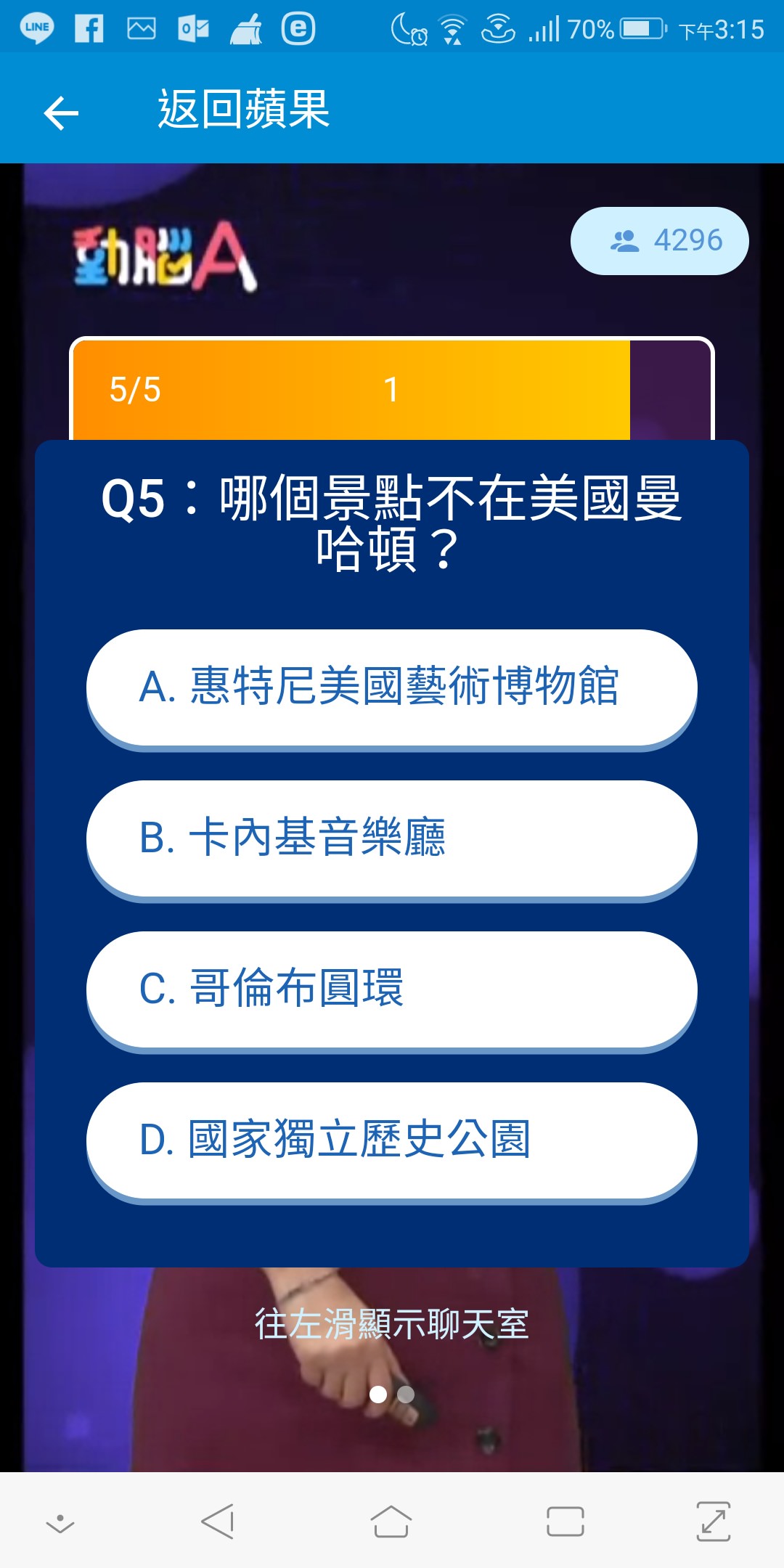The height and width of the screenshot is (1568, 784).
Task: Tap the back arrow to return to Apple
Action: [61, 113]
